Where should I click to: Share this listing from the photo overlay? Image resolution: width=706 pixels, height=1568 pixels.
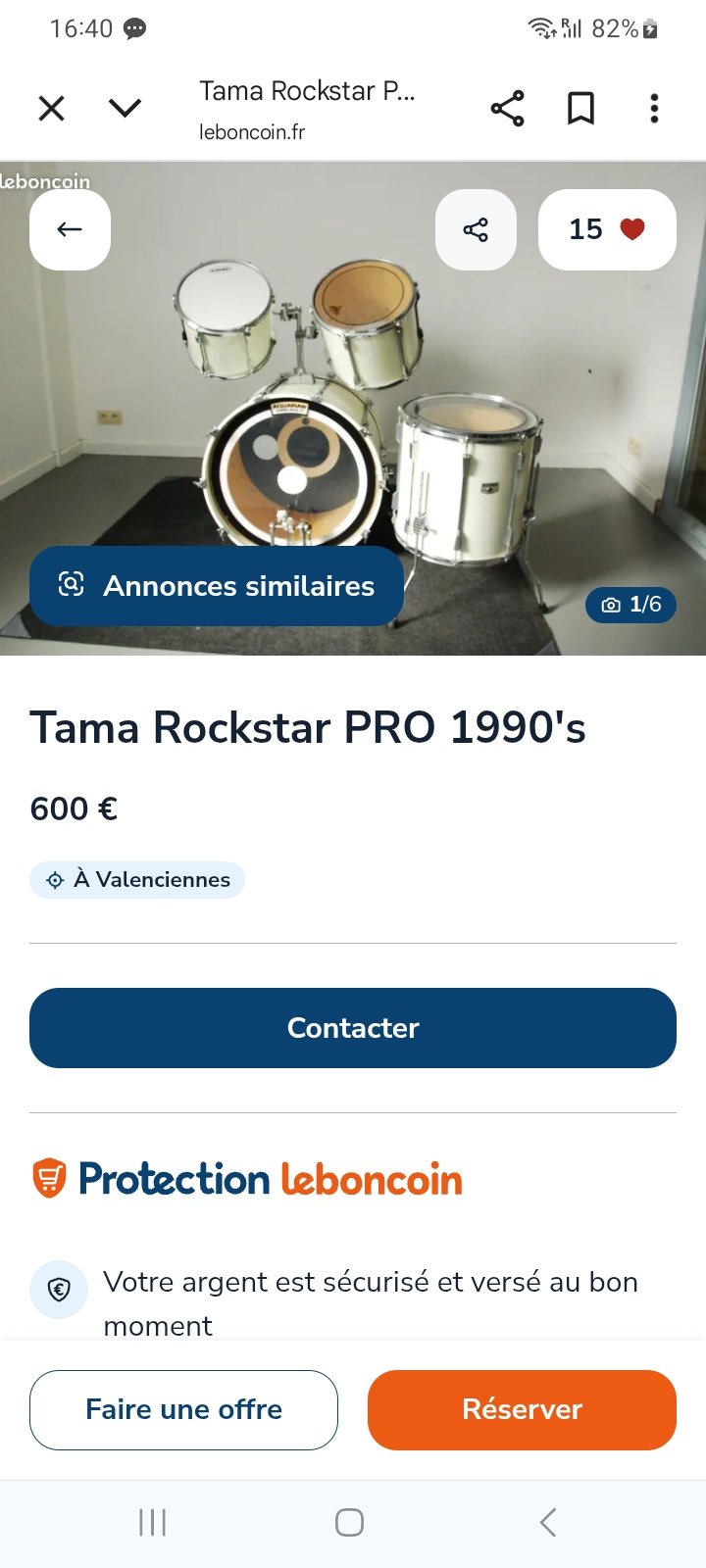tap(476, 229)
